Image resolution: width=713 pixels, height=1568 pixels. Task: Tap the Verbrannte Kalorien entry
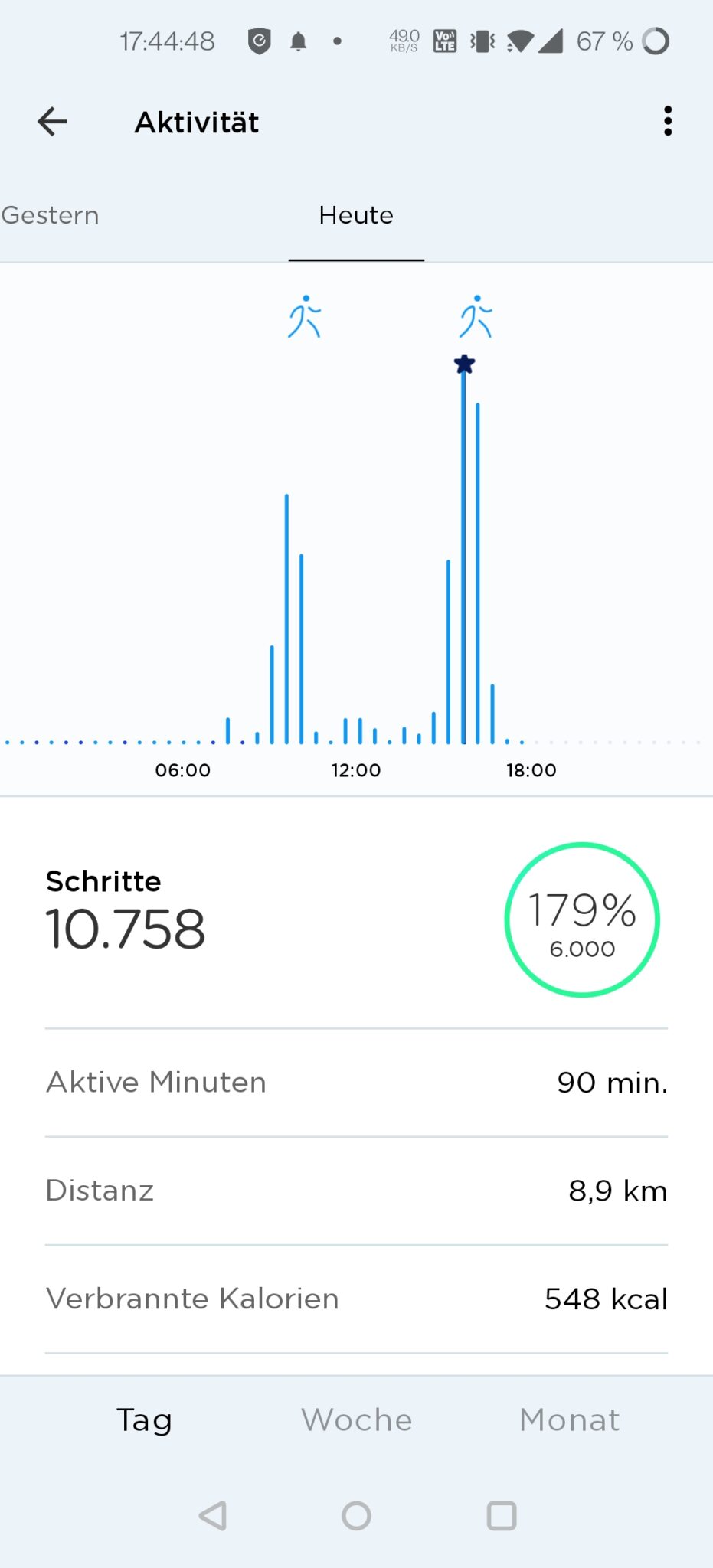tap(356, 1298)
